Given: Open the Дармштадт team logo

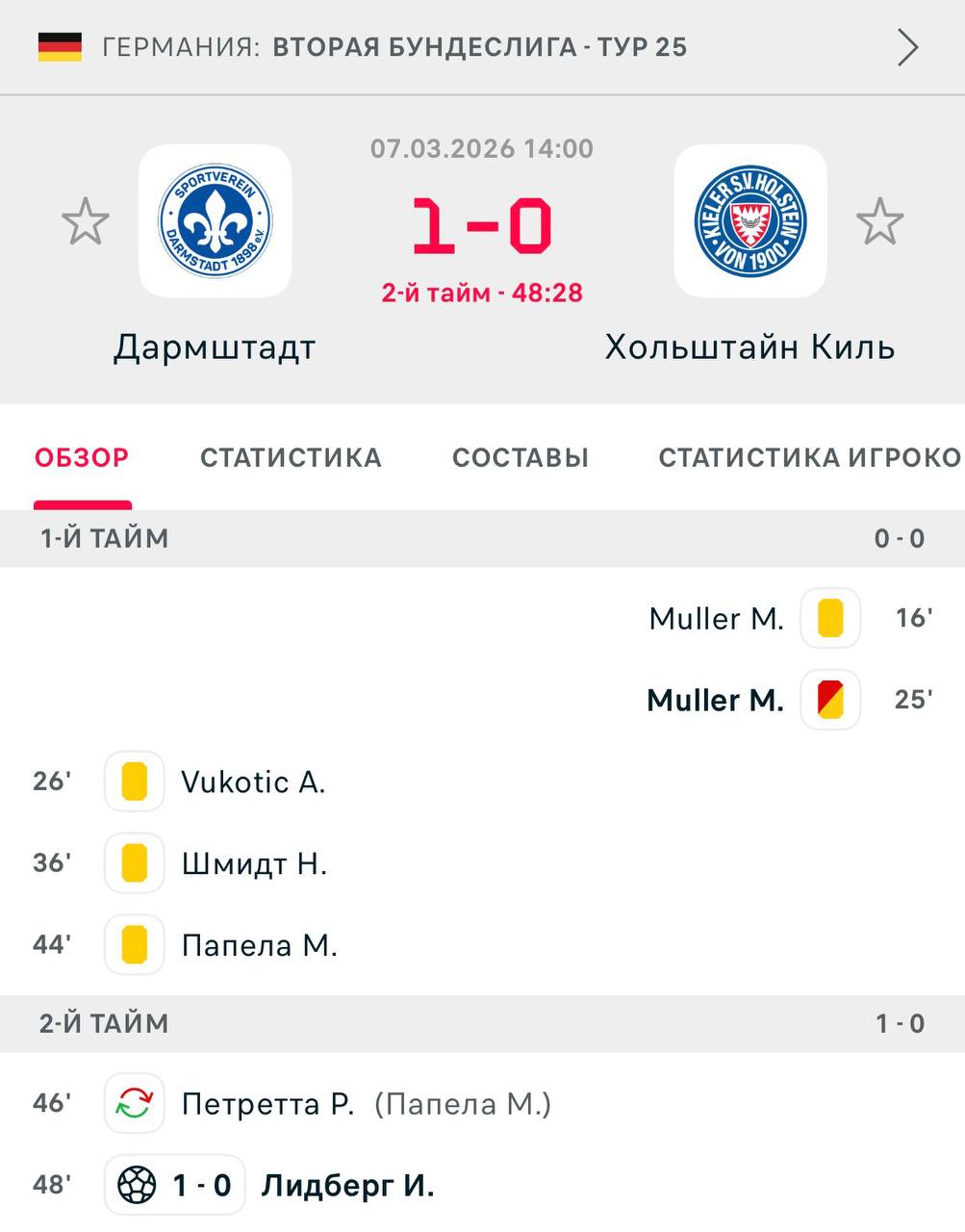Looking at the screenshot, I should coord(216,221).
